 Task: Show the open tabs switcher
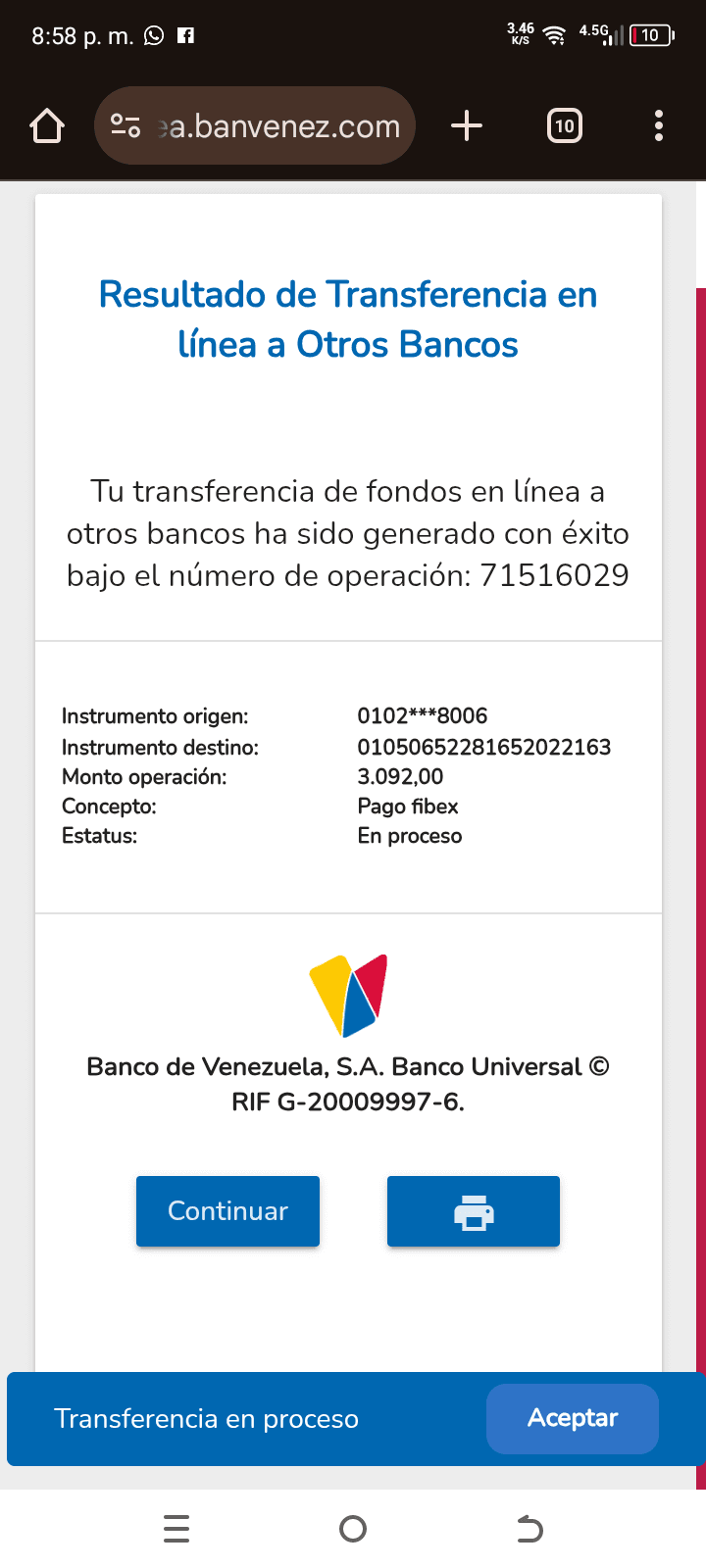(564, 126)
